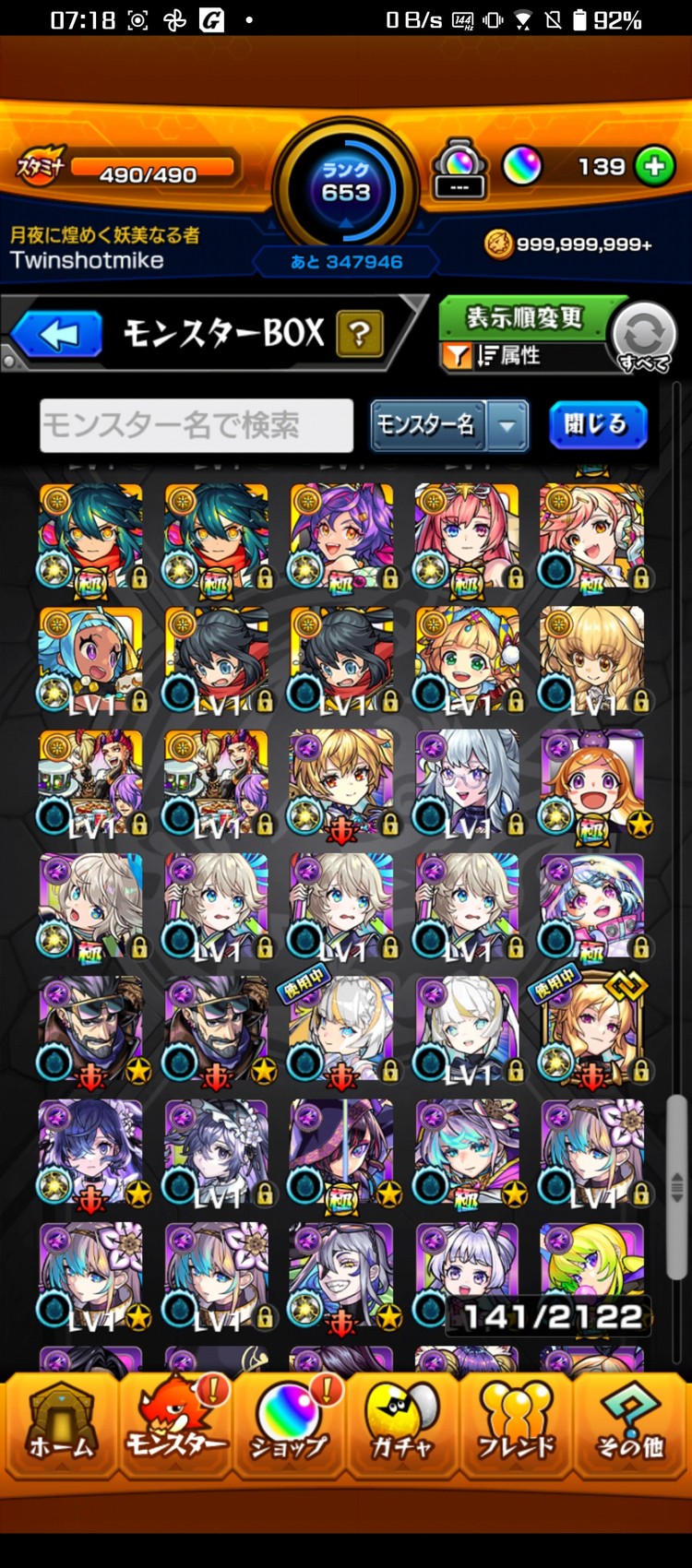This screenshot has height=1568, width=692.
Task: Open the フレンド tab
Action: 516,1427
